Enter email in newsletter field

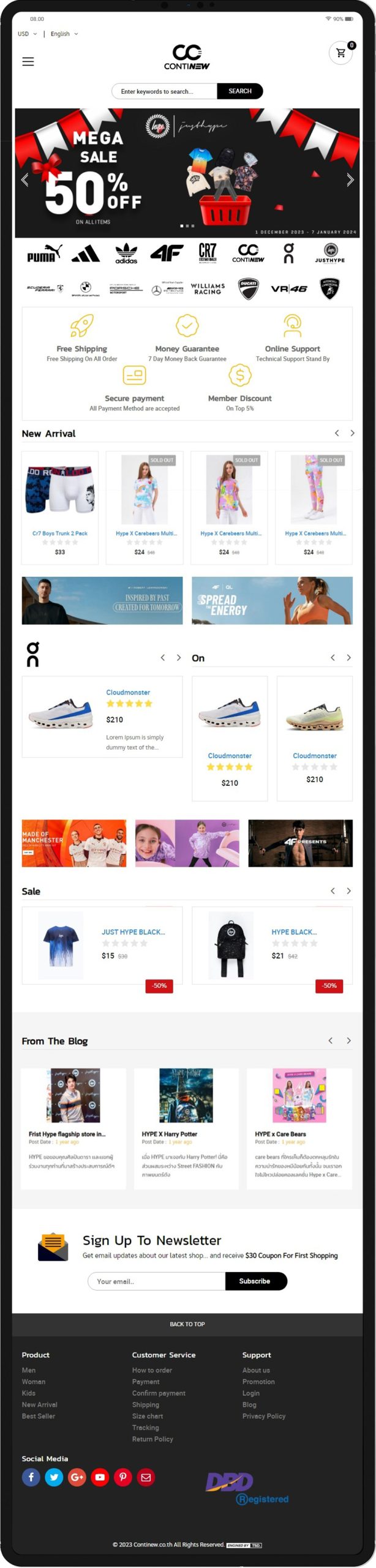(x=157, y=1281)
